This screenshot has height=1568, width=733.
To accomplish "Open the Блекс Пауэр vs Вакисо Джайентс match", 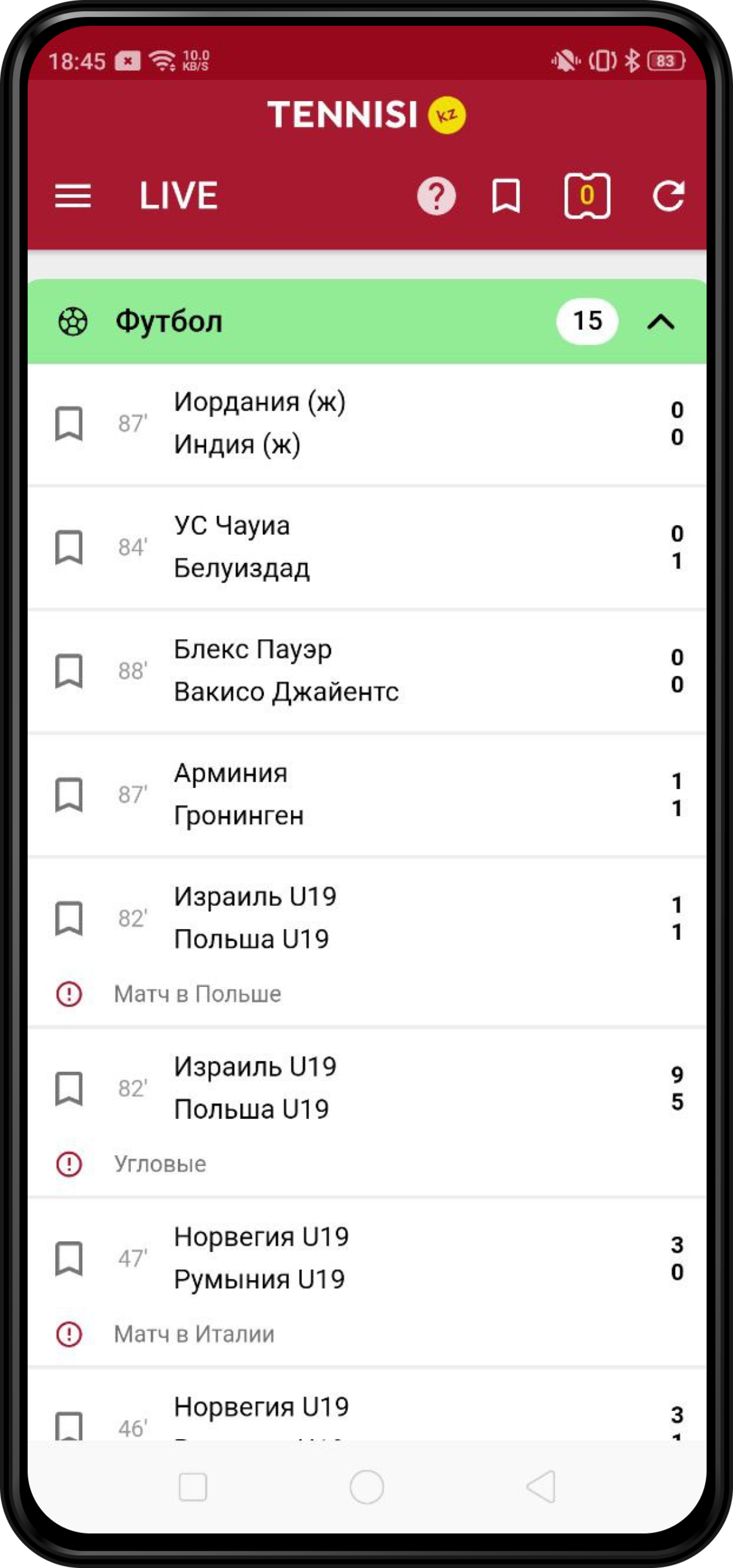I will pos(367,671).
